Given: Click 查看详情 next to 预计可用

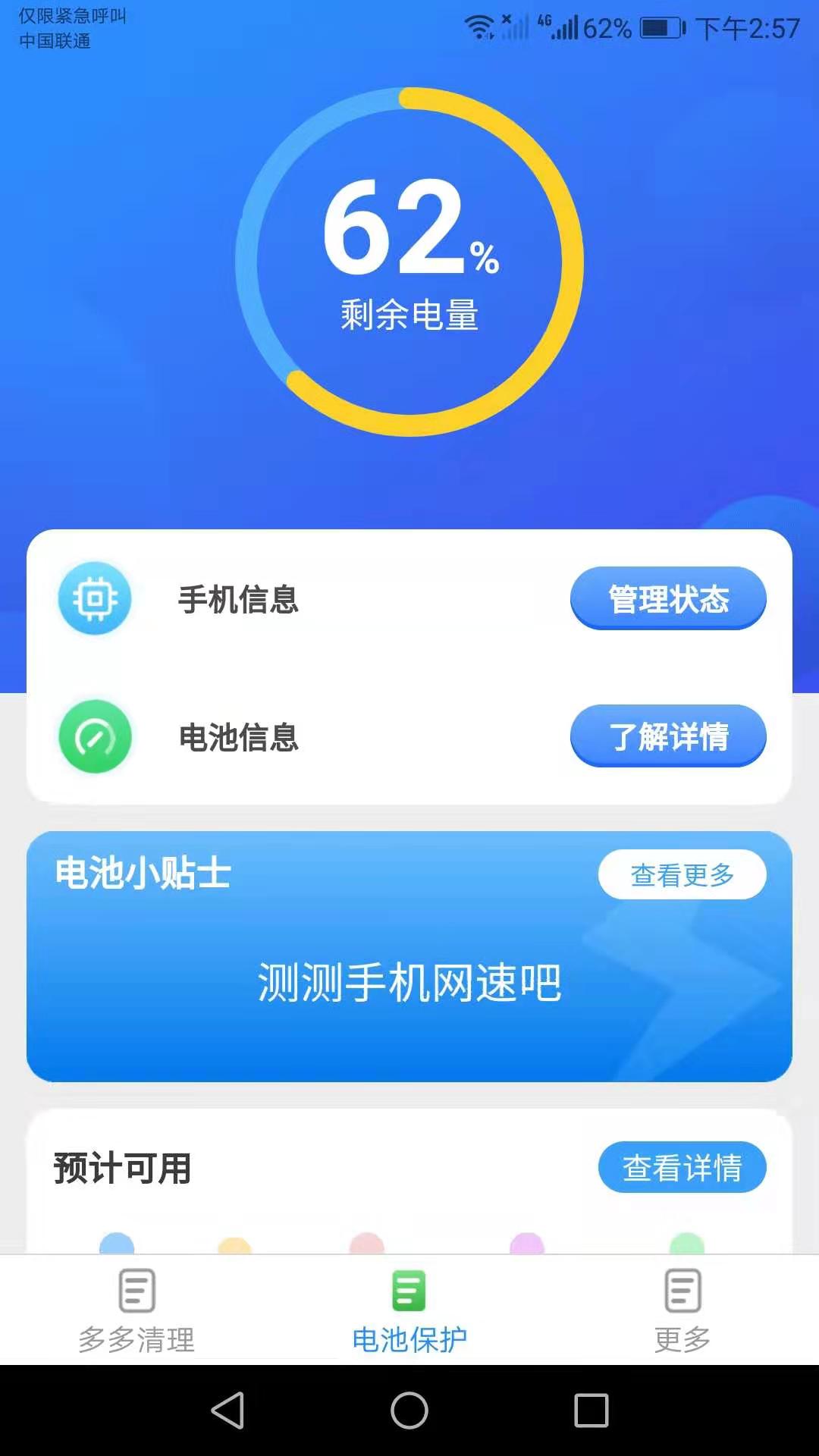Looking at the screenshot, I should point(682,1168).
